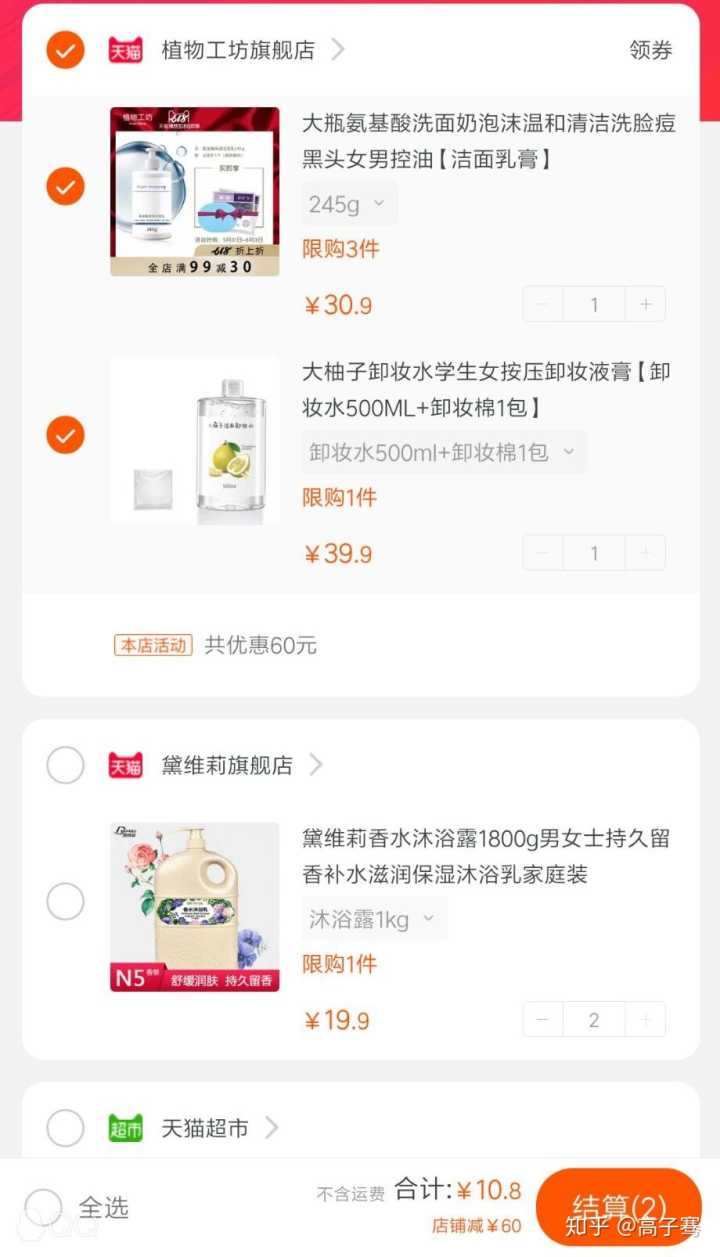Check 全选 to select everything
This screenshot has width=720, height=1257.
point(44,1207)
